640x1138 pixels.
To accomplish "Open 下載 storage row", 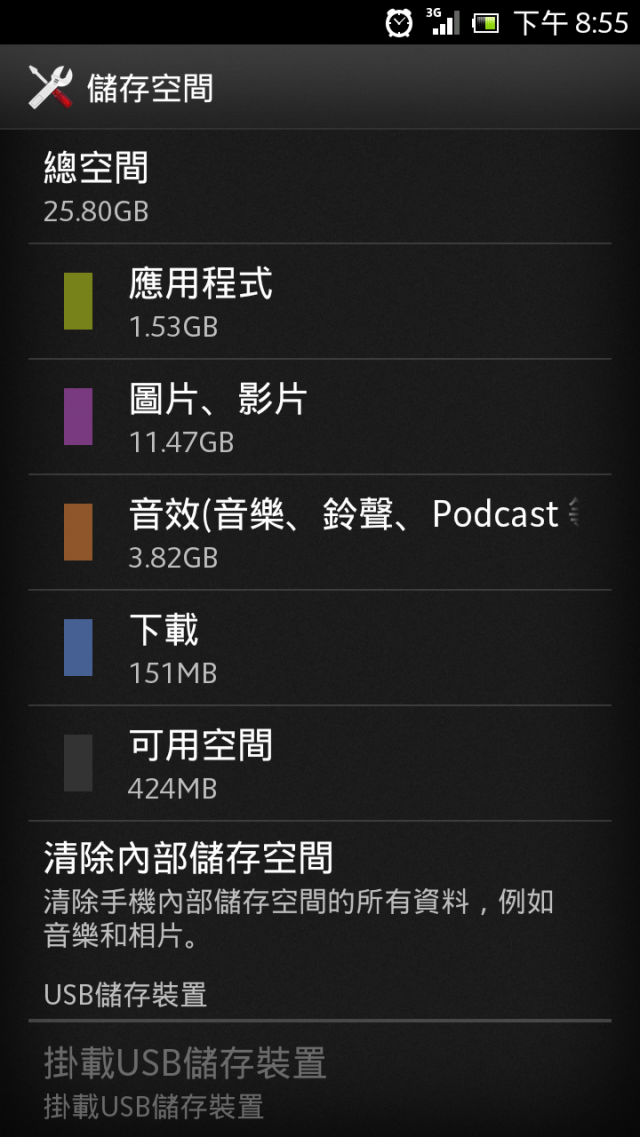I will click(320, 647).
